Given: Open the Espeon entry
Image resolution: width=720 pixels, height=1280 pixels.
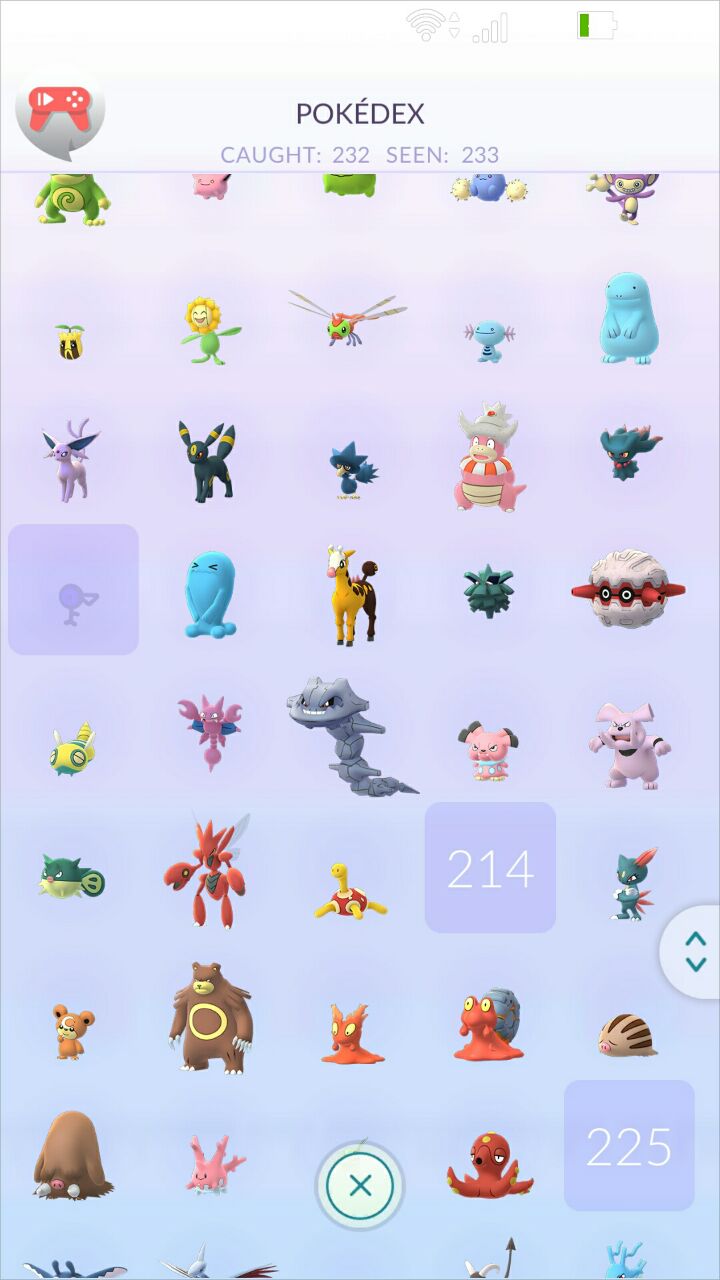Looking at the screenshot, I should click(x=70, y=460).
